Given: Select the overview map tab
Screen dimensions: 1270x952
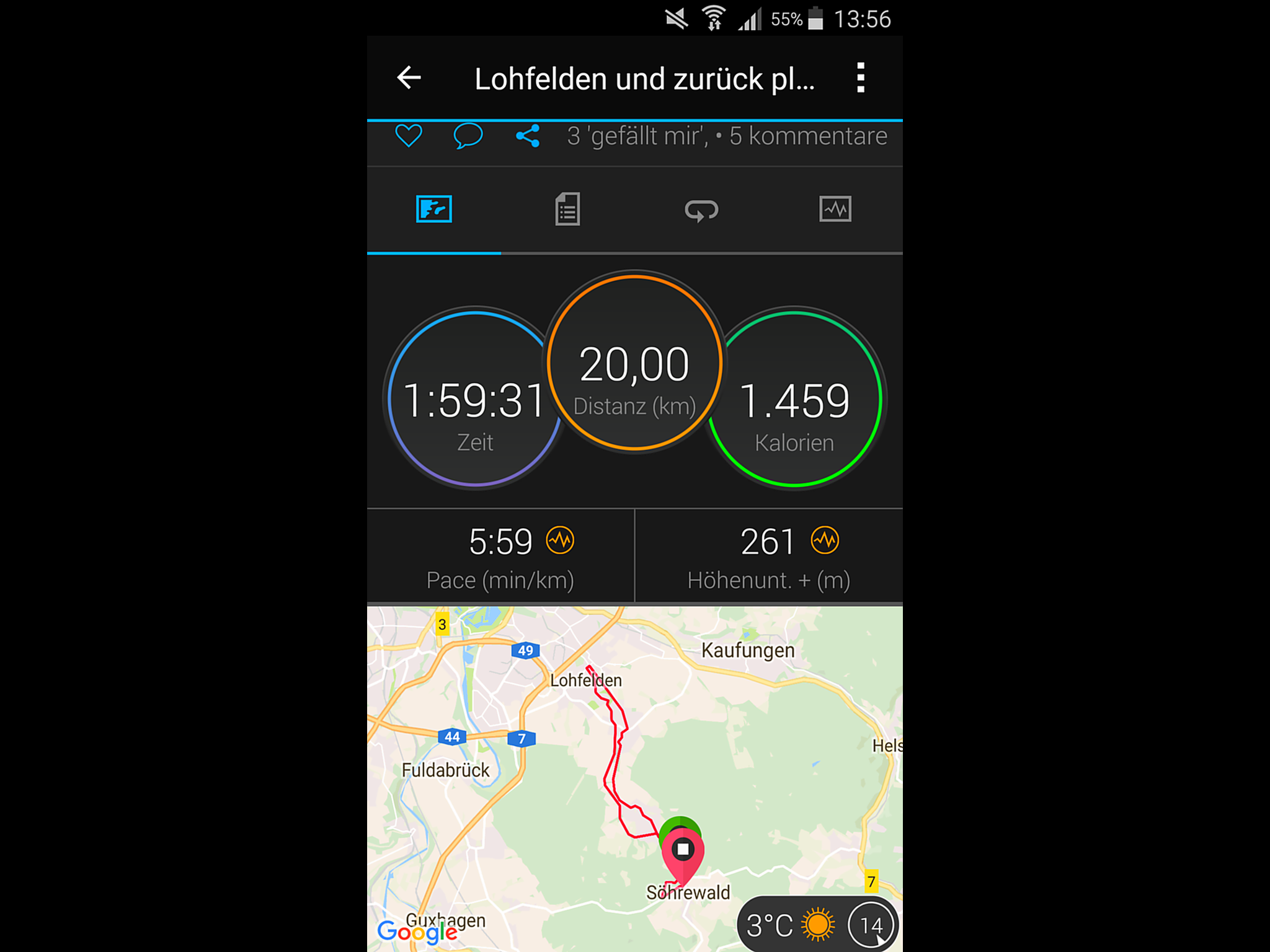Looking at the screenshot, I should click(x=434, y=209).
